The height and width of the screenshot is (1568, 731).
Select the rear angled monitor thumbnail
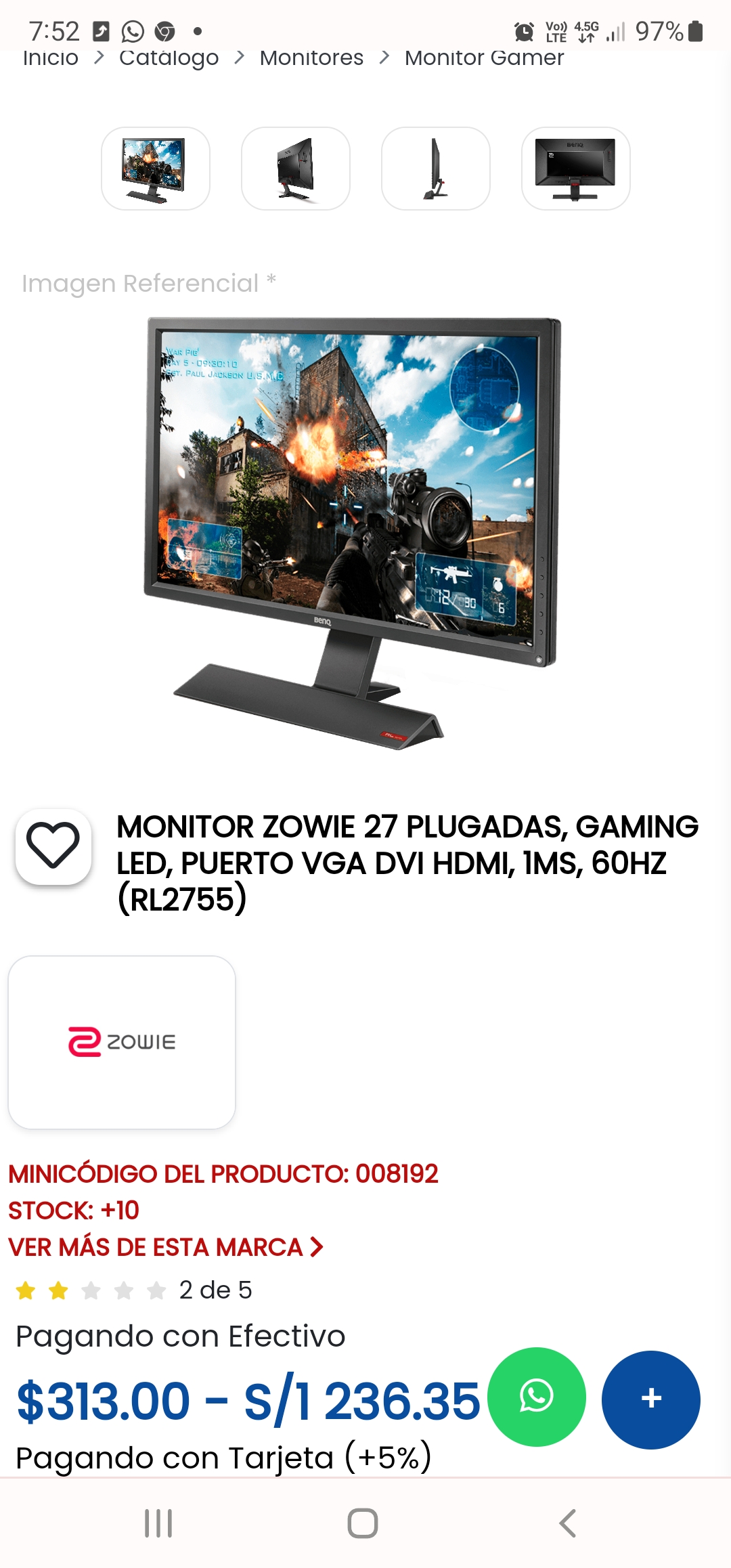(x=296, y=169)
